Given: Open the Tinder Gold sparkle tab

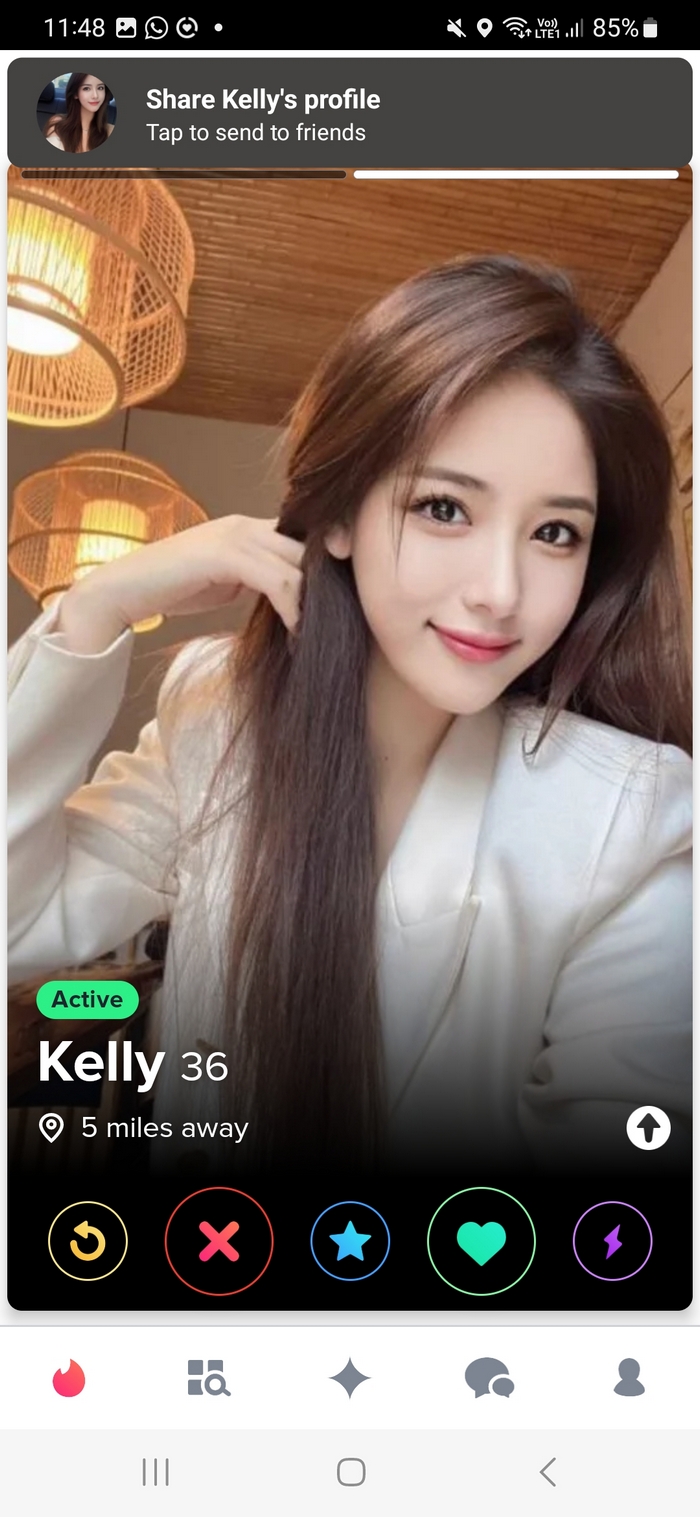Looking at the screenshot, I should pos(350,1379).
